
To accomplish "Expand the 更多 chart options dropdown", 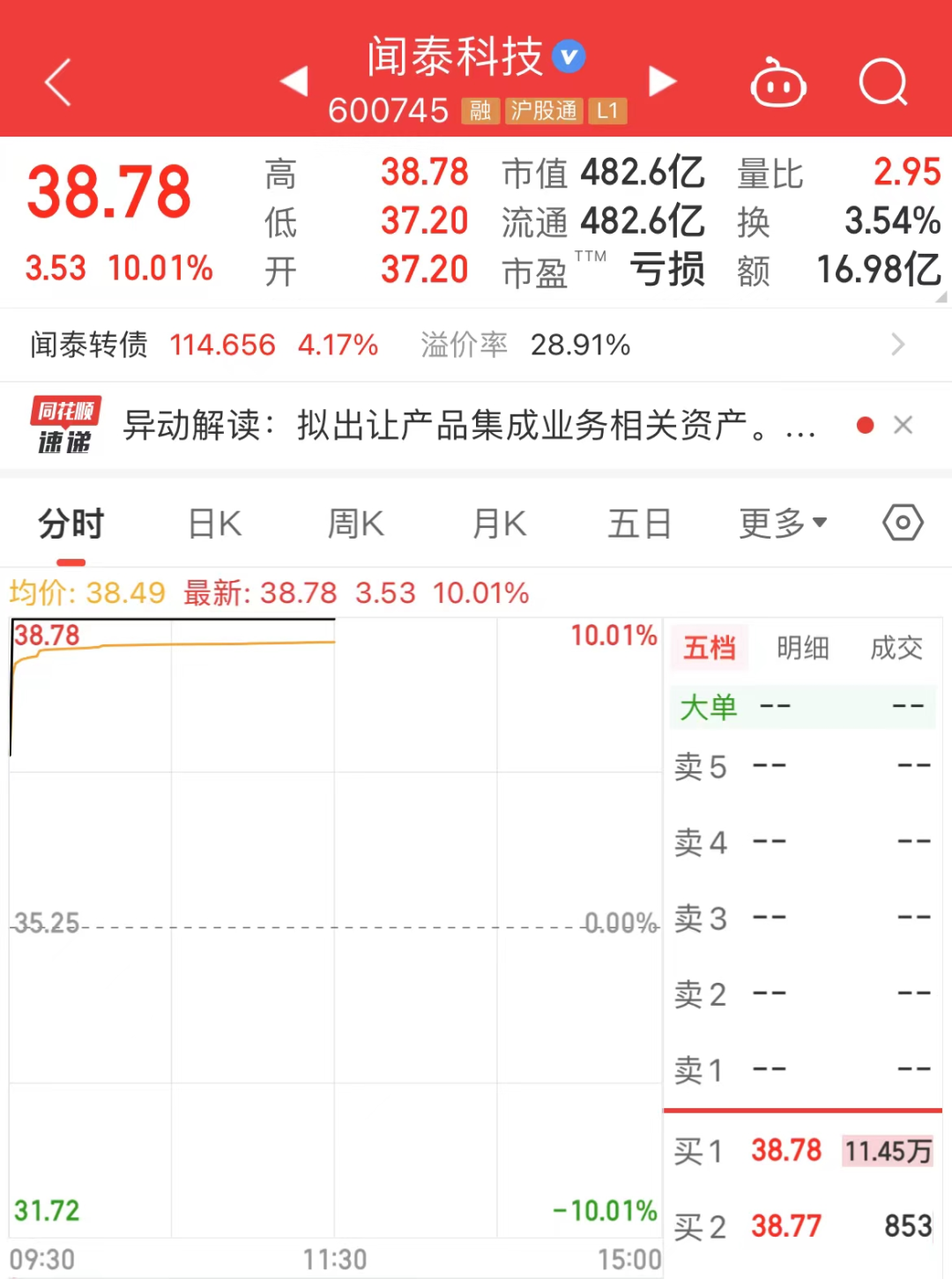I will point(783,524).
